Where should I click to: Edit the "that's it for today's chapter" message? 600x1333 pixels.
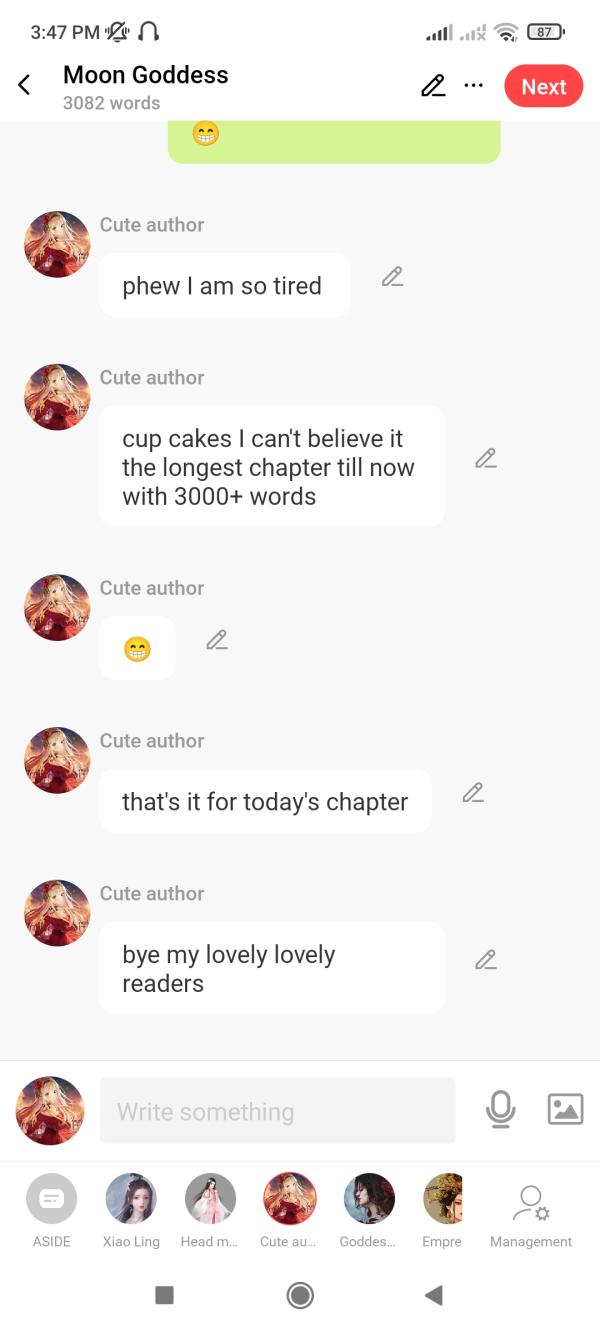point(473,793)
